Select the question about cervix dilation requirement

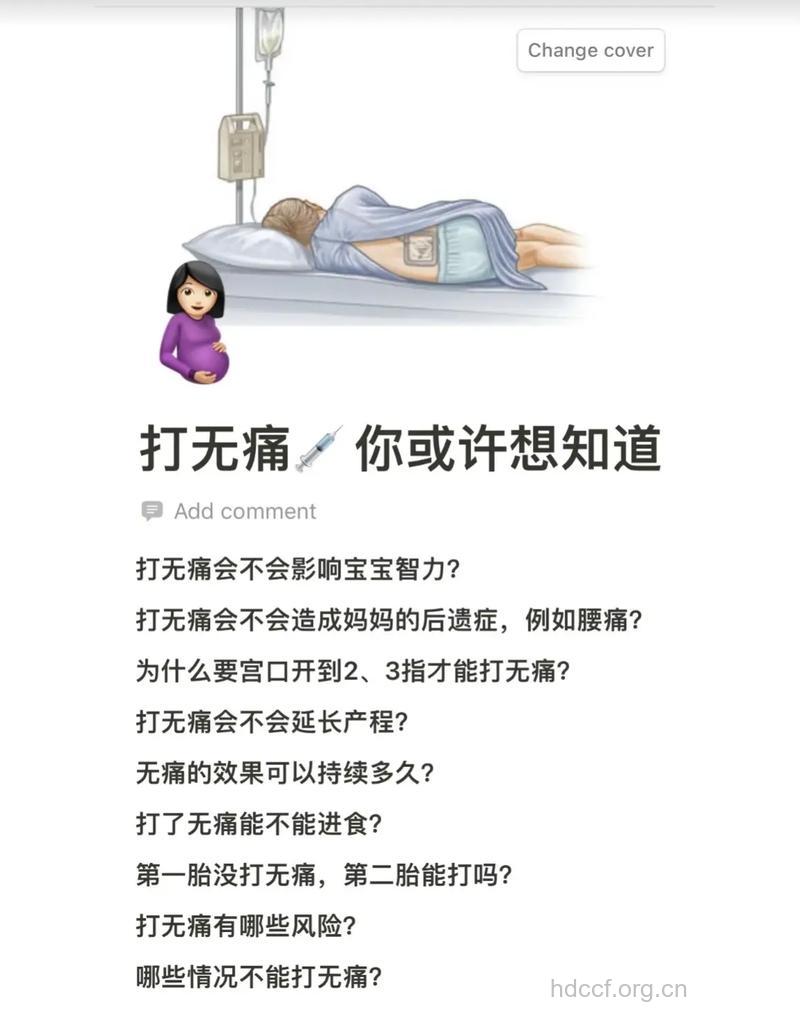[x=353, y=672]
